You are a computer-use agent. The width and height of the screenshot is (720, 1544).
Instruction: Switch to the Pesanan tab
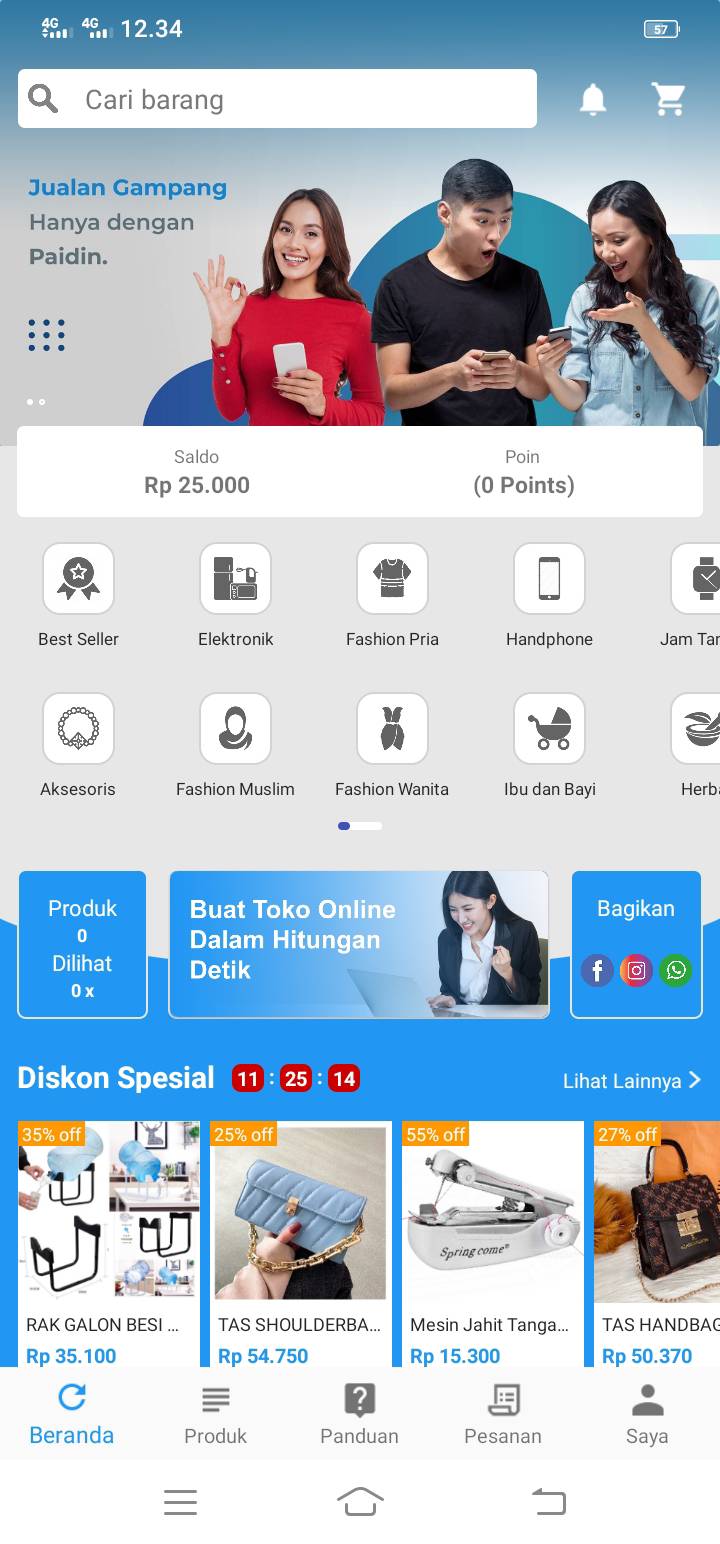tap(503, 1414)
